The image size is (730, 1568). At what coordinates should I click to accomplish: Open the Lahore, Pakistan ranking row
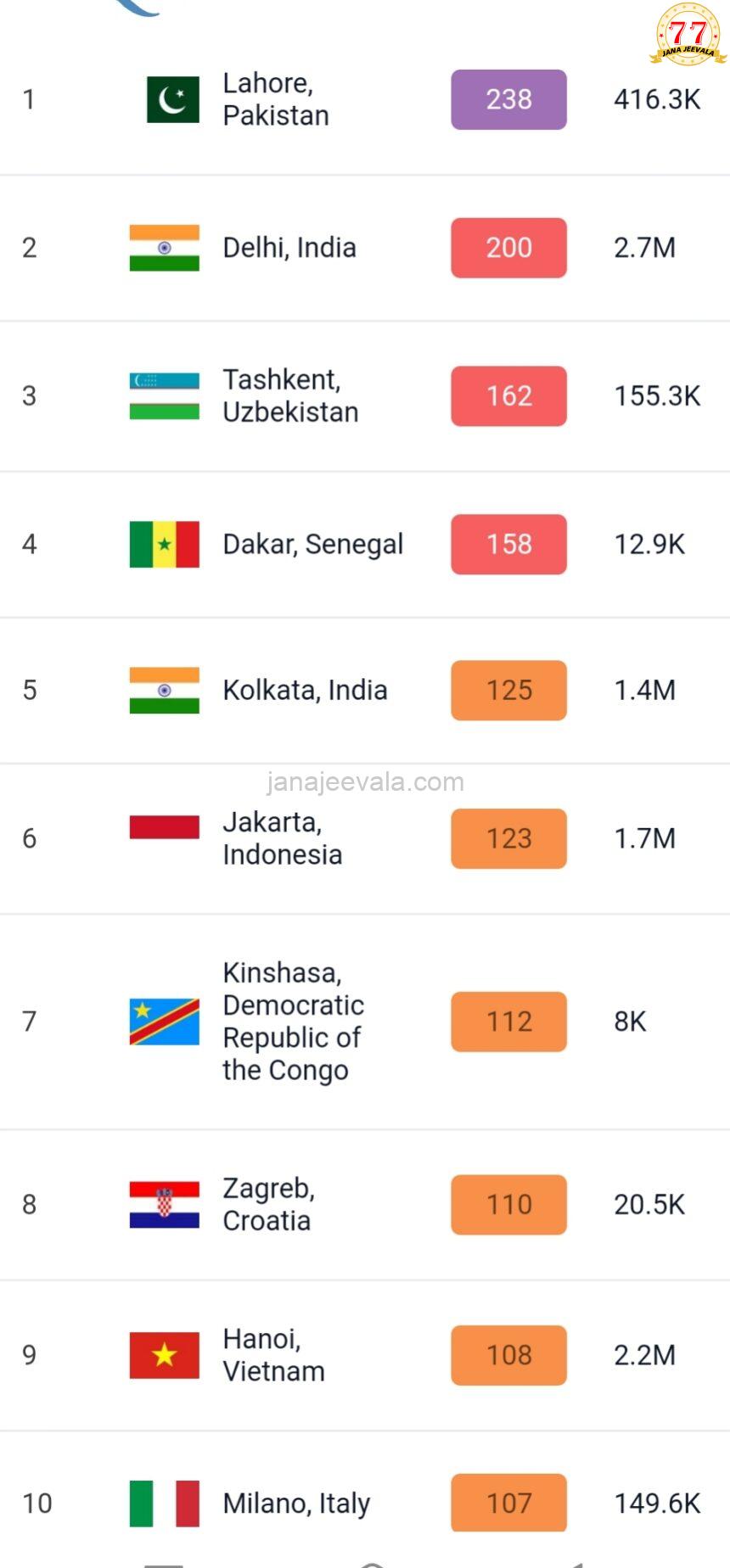click(276, 99)
